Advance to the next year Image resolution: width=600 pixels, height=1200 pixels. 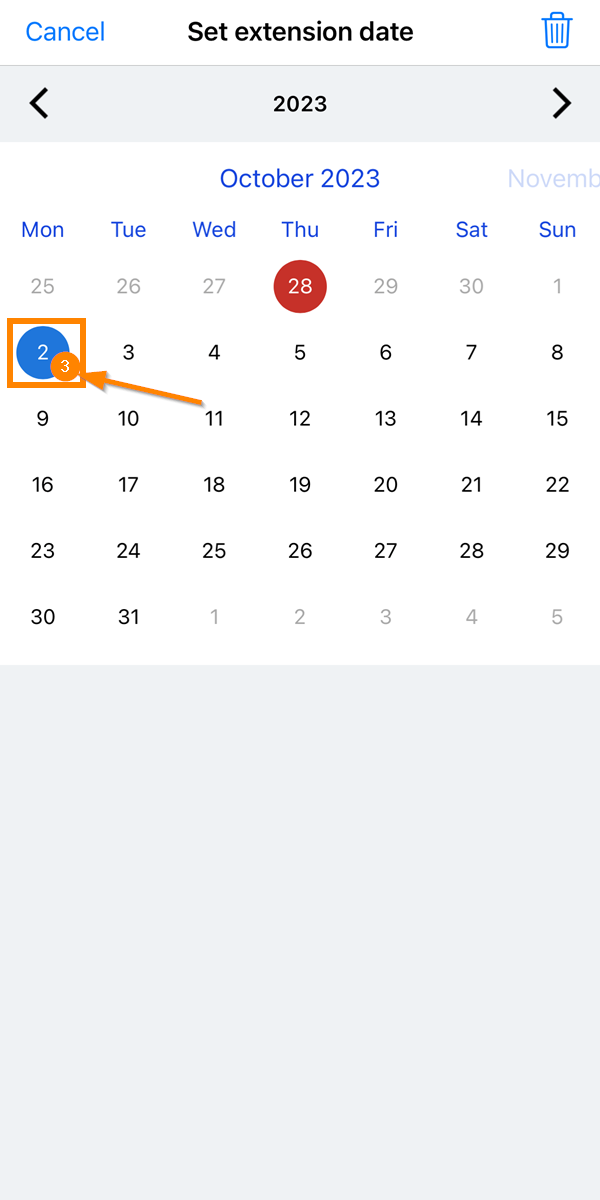562,103
